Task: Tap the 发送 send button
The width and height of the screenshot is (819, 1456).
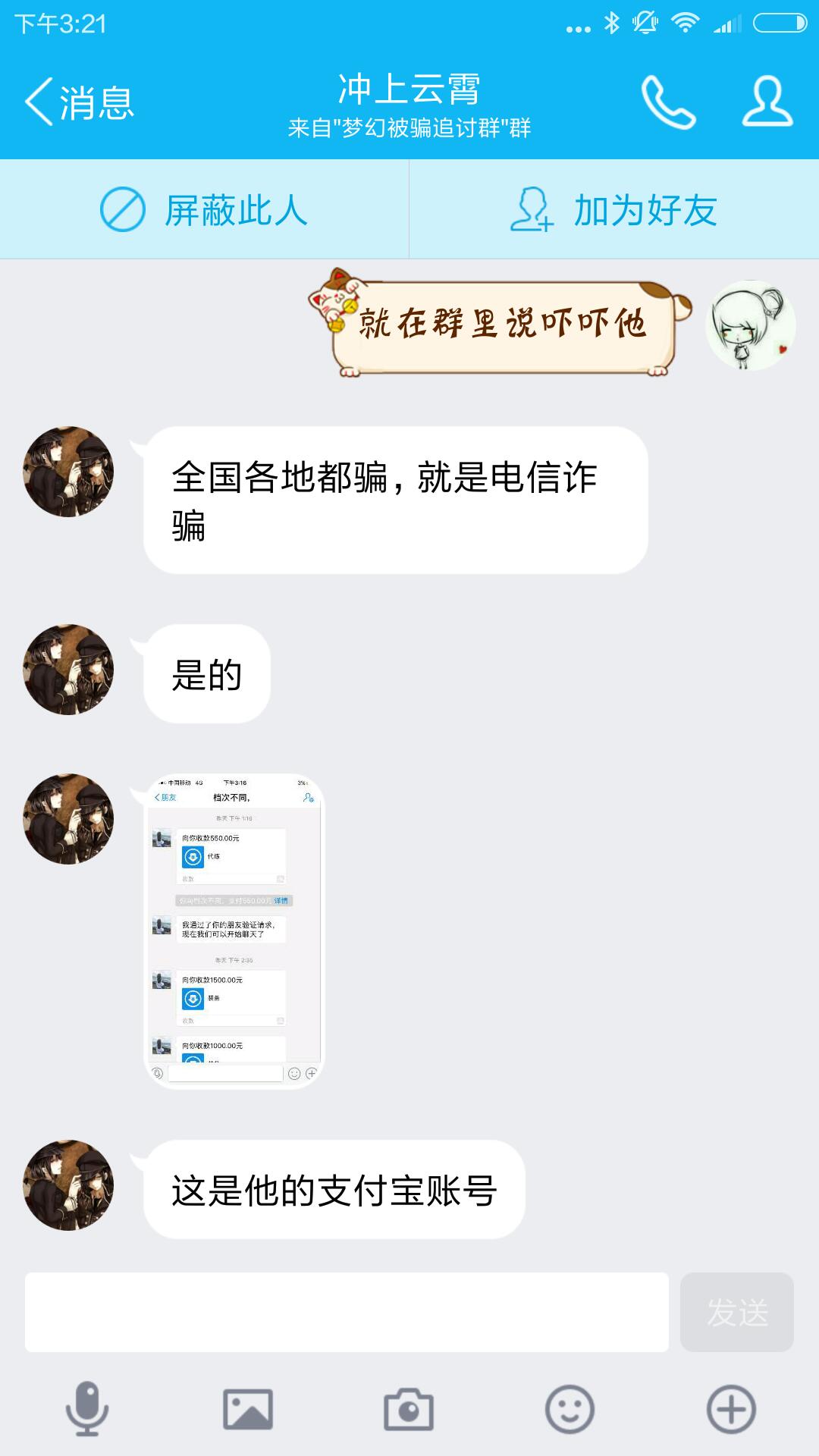Action: (736, 1312)
